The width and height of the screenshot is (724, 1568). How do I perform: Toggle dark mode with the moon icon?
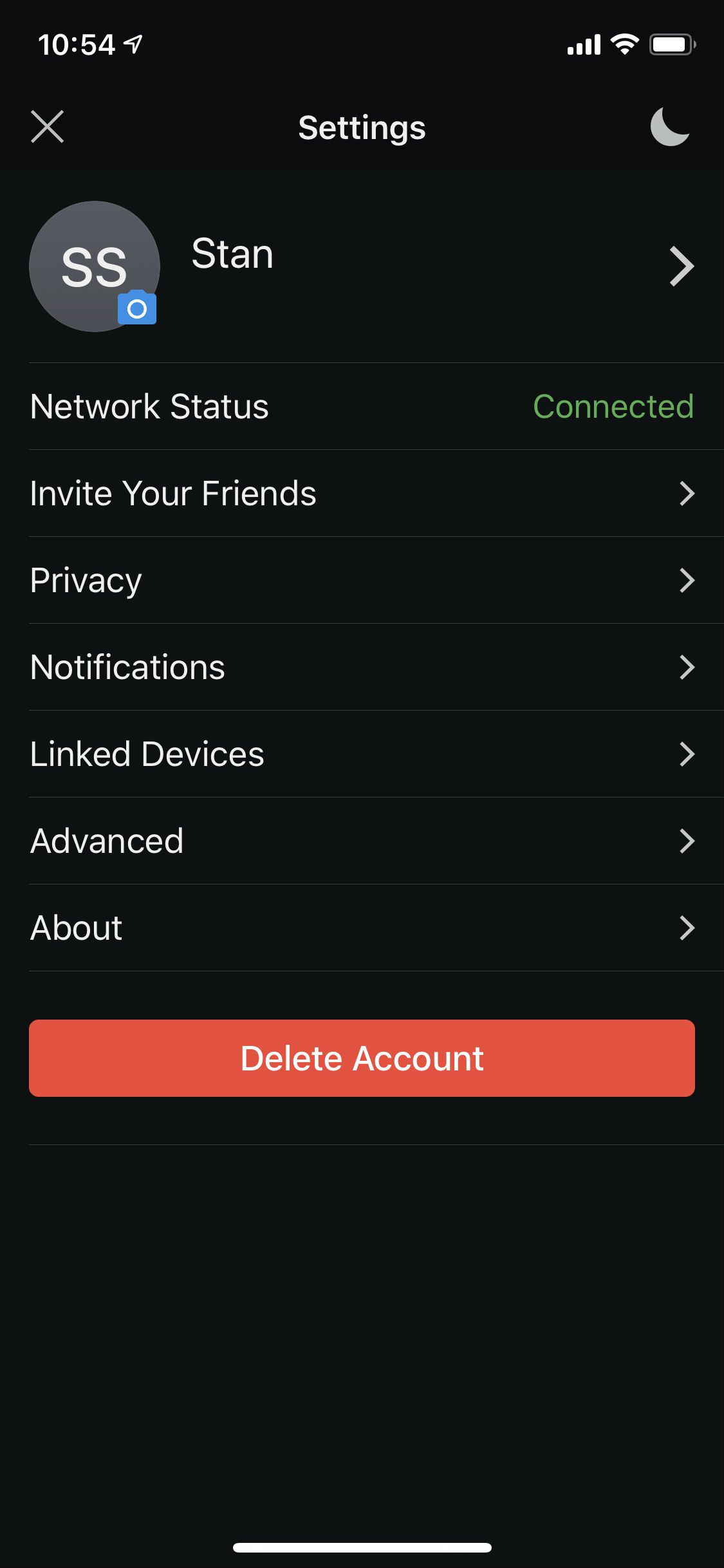(670, 127)
